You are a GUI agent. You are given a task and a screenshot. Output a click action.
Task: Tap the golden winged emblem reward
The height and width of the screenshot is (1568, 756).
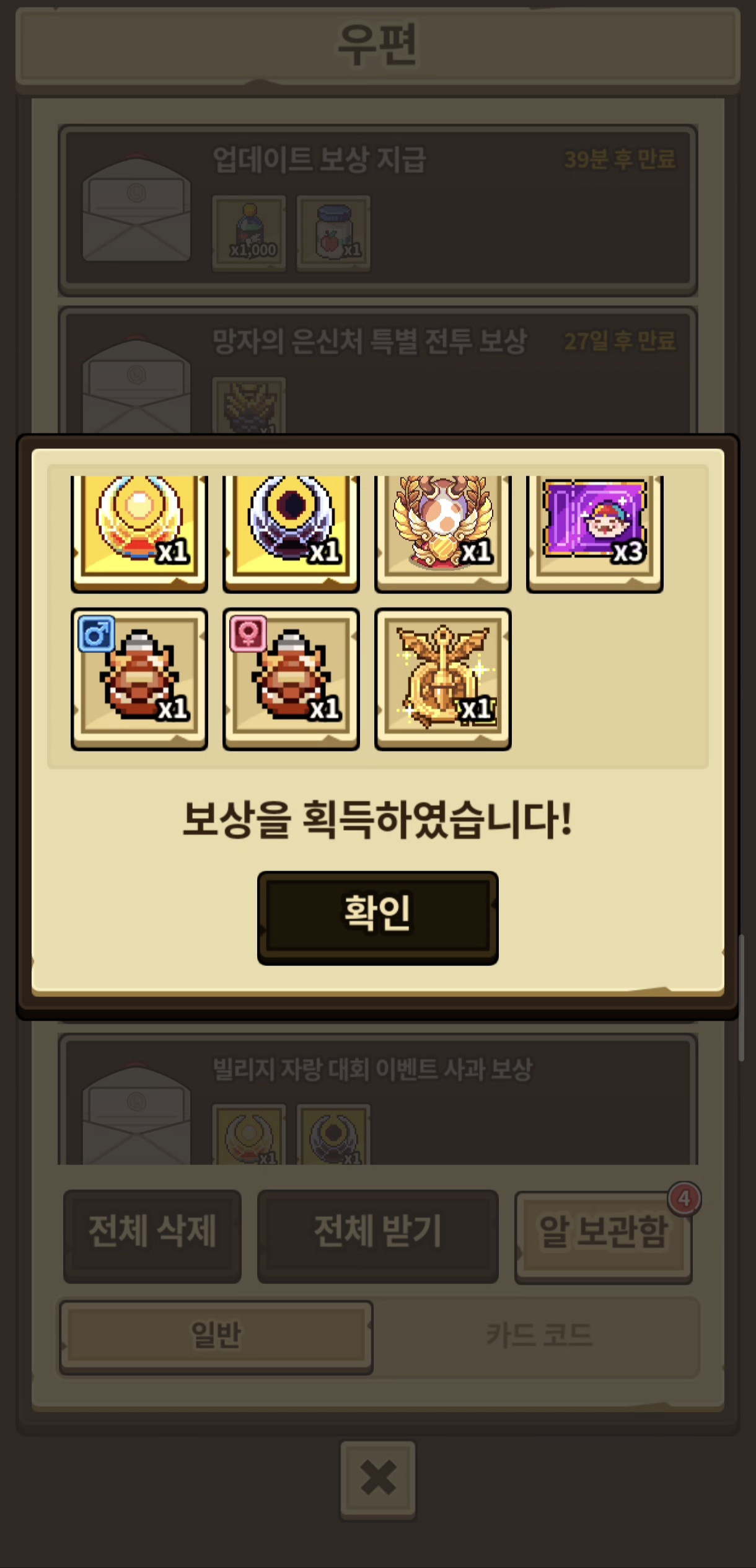point(443,679)
